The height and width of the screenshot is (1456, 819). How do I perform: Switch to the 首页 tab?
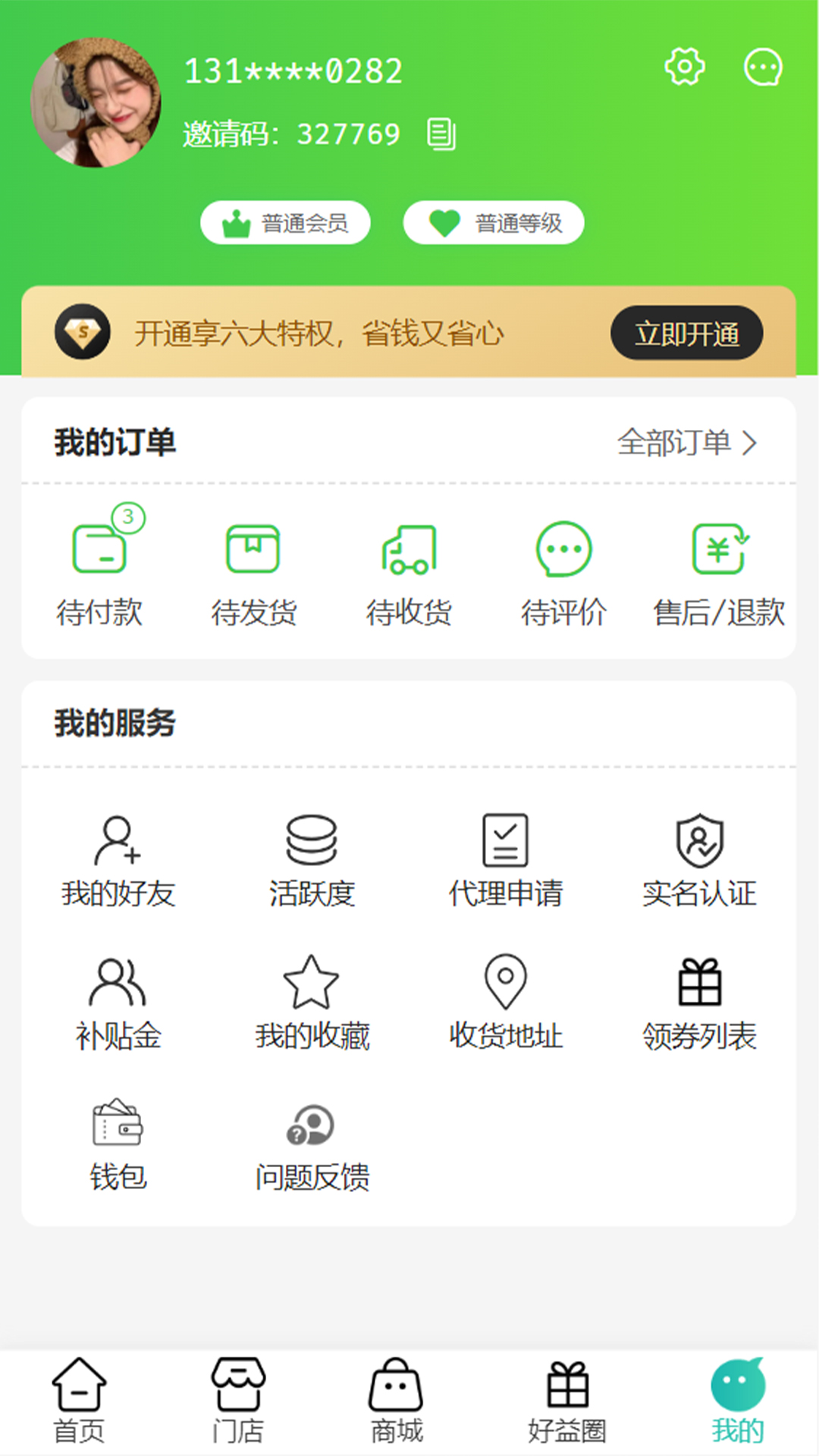[79, 1400]
